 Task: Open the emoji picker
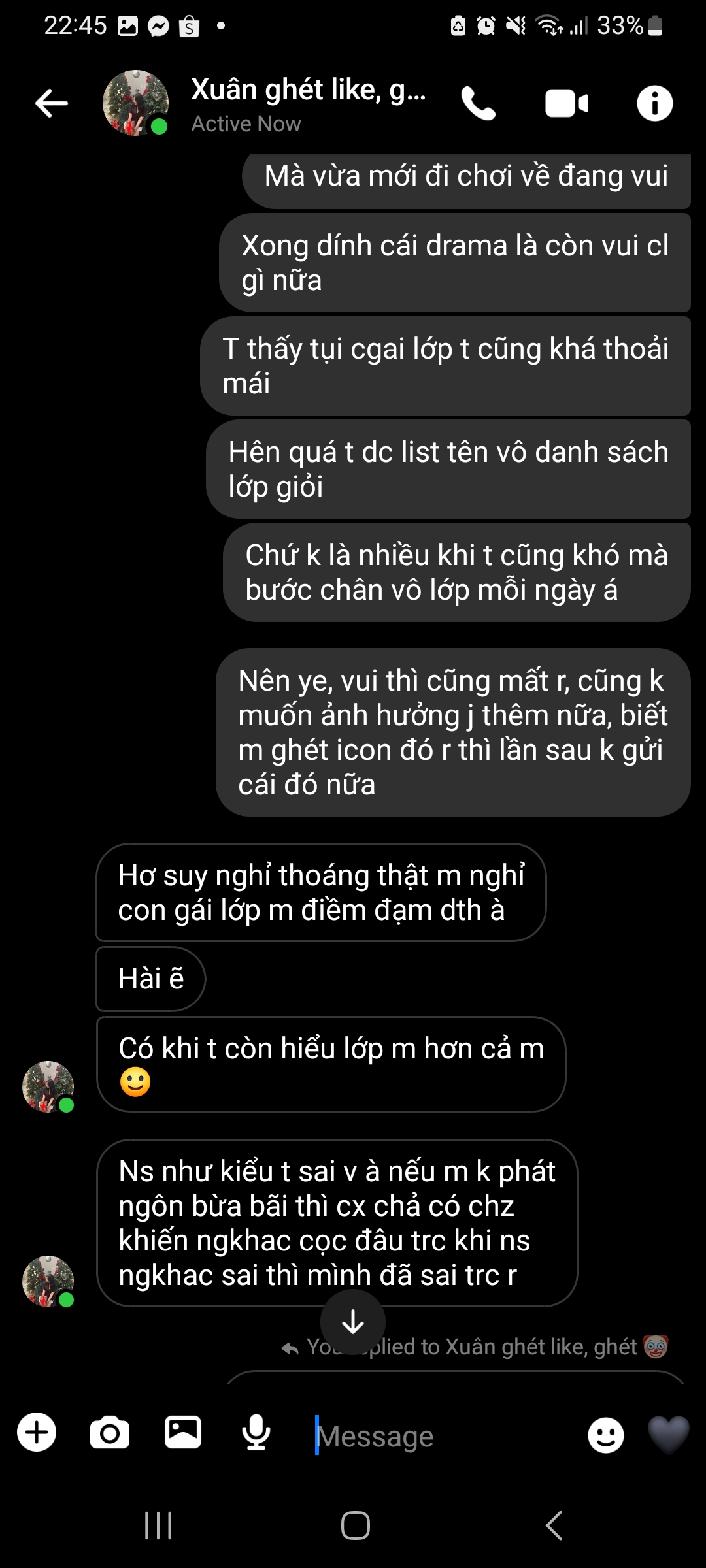[605, 1435]
